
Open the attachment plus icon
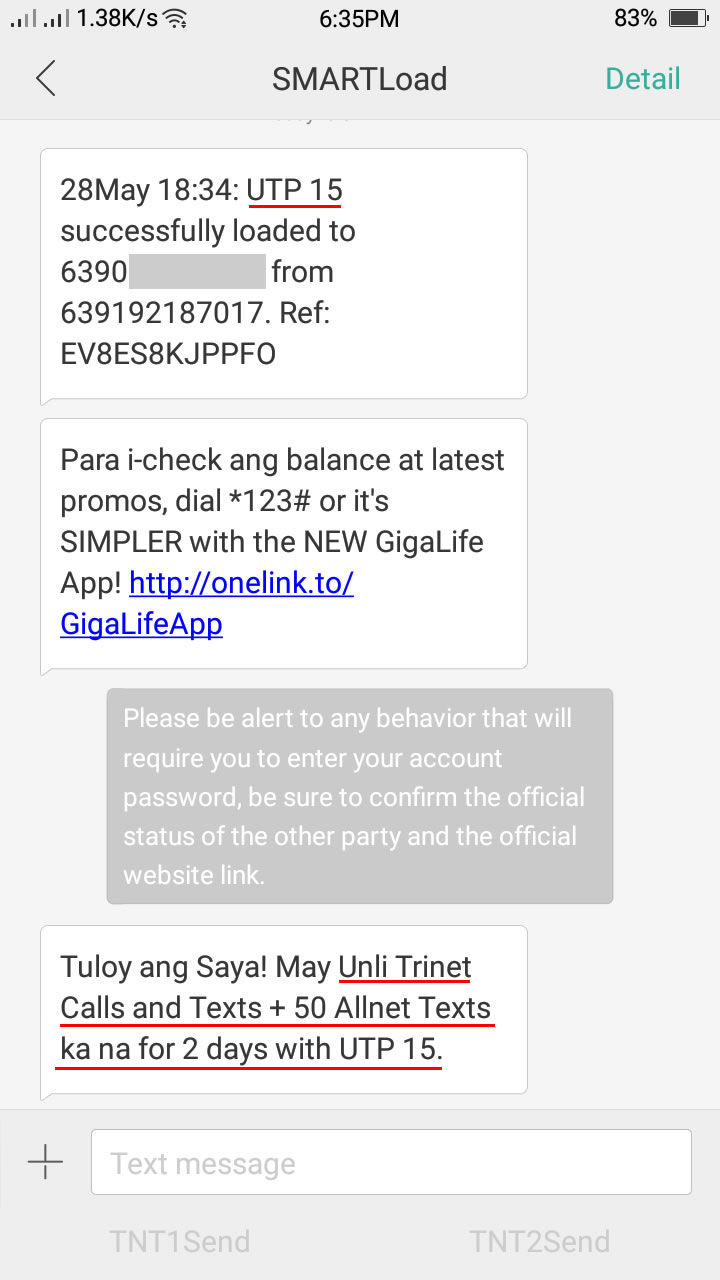click(44, 1161)
